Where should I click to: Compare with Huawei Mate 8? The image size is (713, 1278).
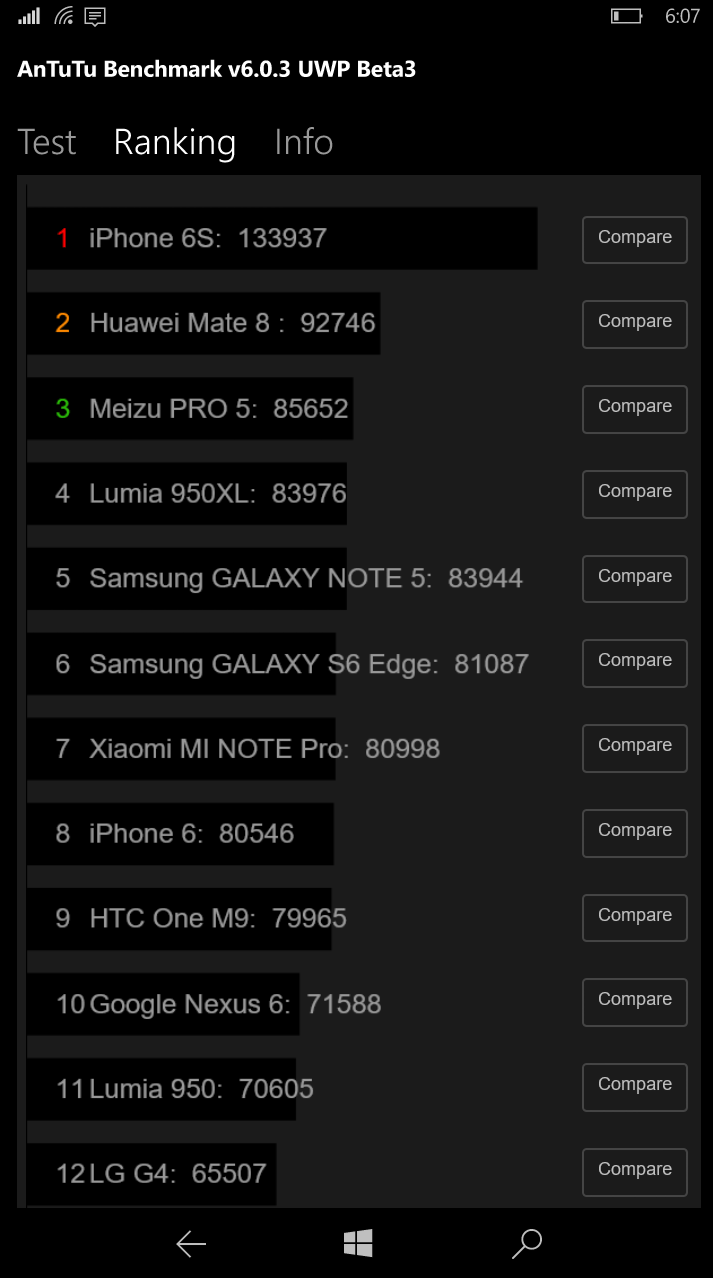635,324
